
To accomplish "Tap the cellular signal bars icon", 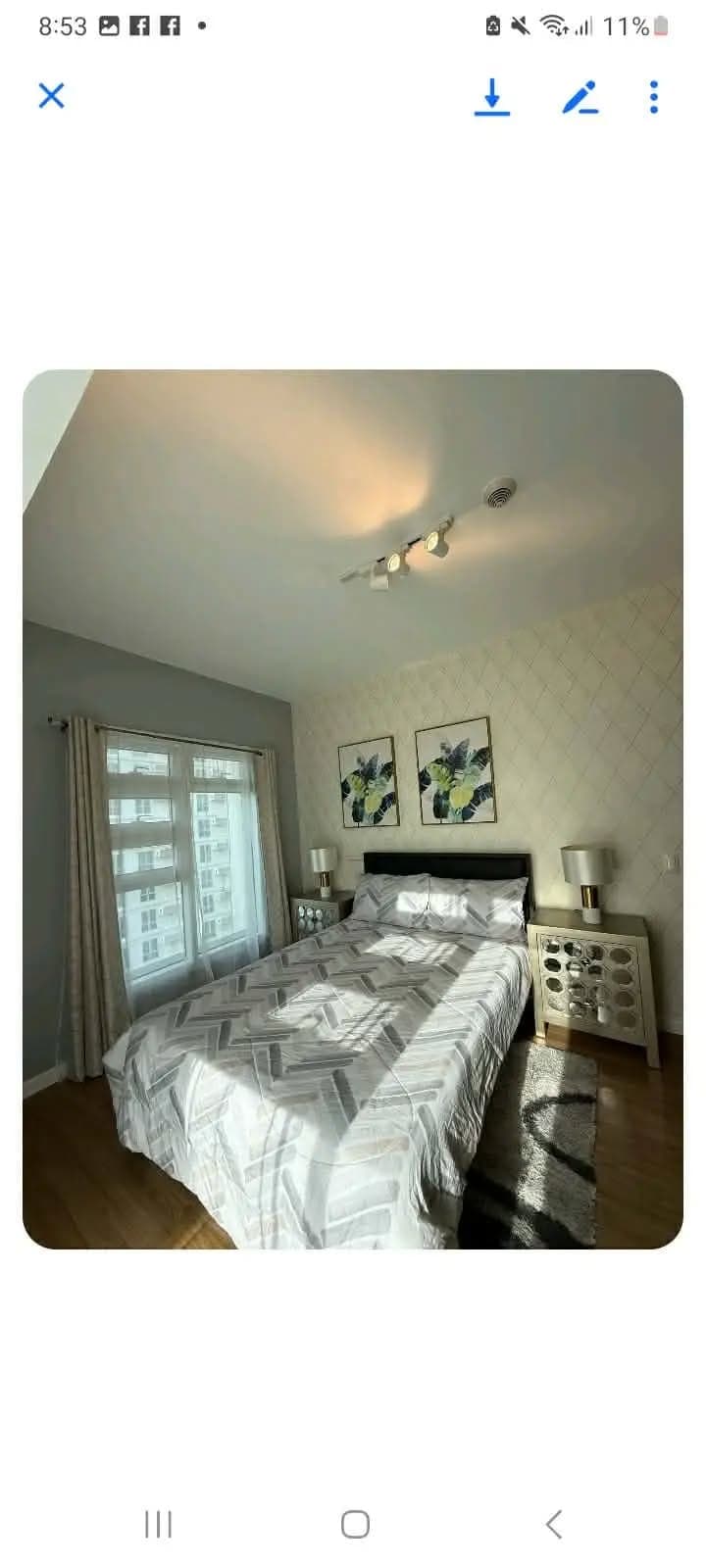I will (x=584, y=25).
